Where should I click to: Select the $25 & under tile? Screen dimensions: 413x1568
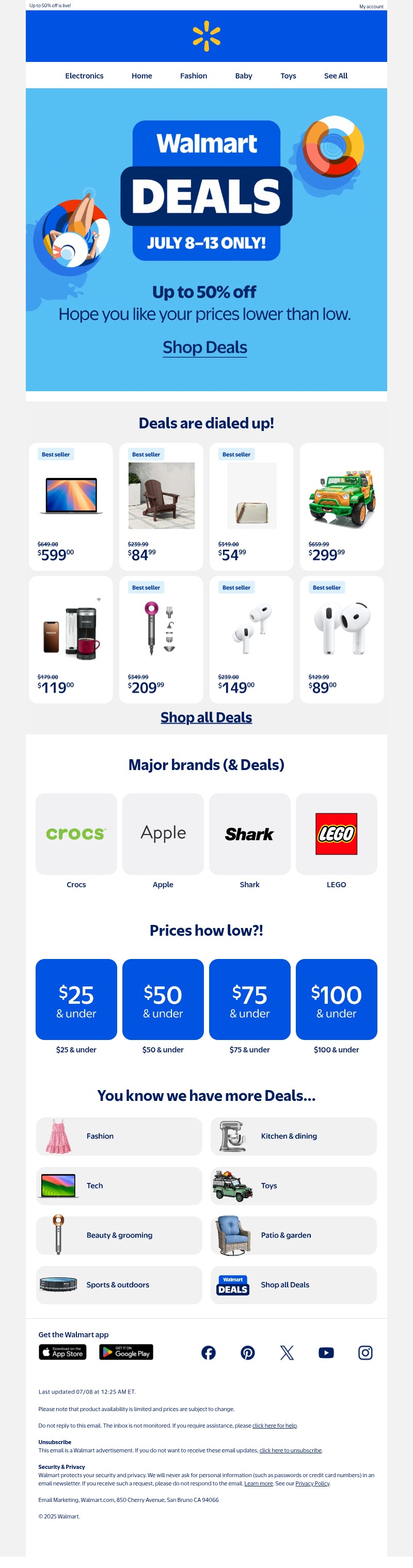click(x=76, y=999)
